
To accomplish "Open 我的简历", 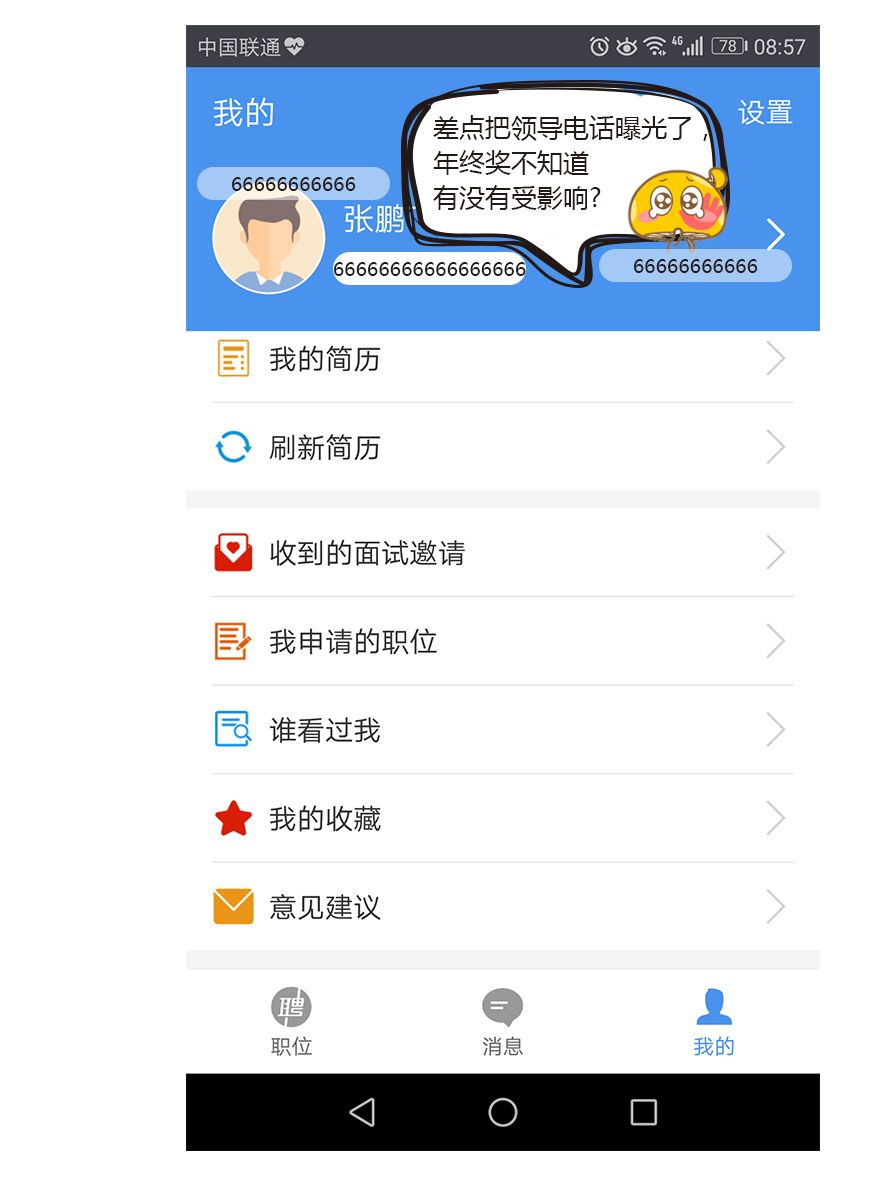I will click(x=502, y=359).
